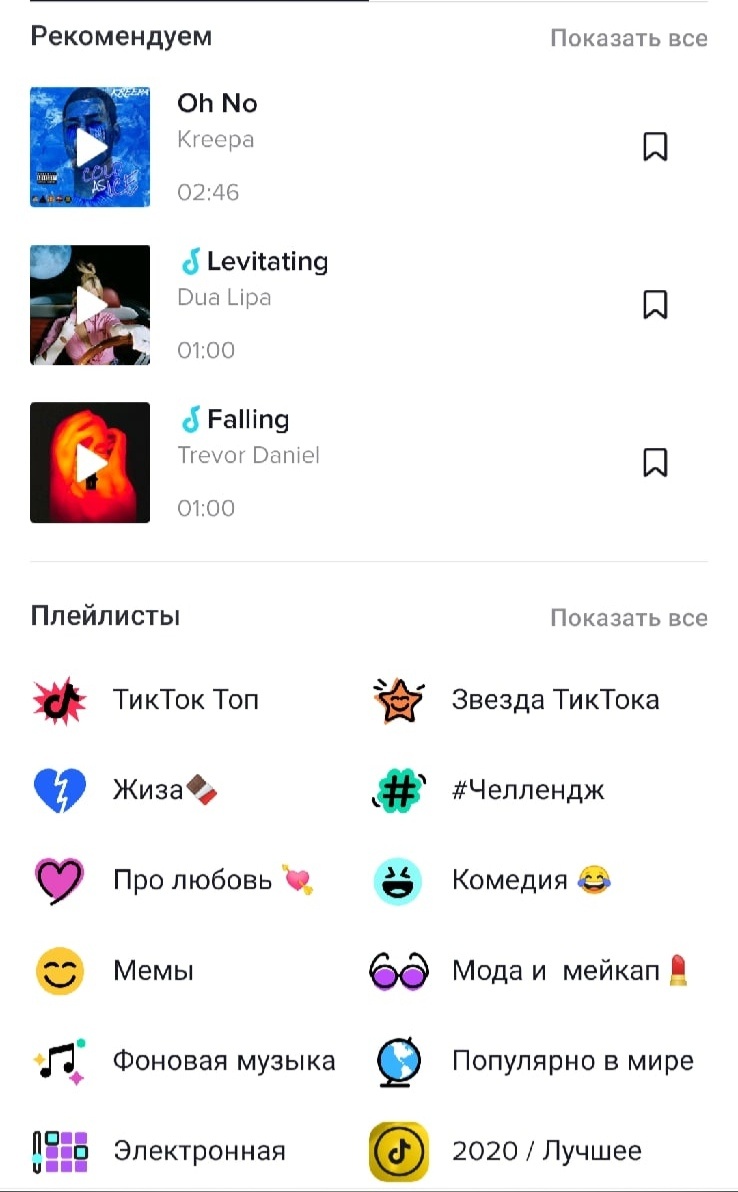The height and width of the screenshot is (1192, 738).
Task: Show all recommended tracks
Action: click(628, 37)
